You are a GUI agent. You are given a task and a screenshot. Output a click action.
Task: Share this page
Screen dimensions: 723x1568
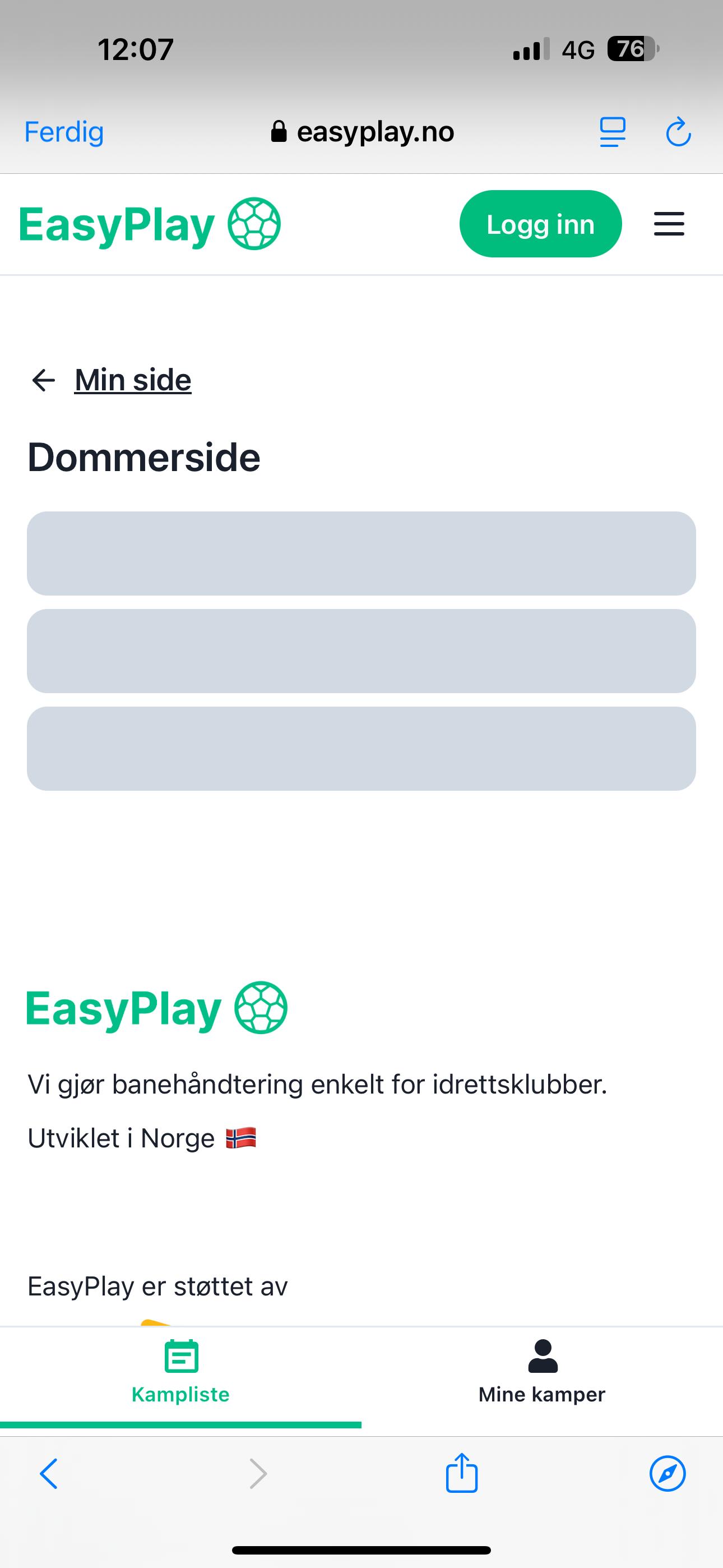coord(461,1474)
